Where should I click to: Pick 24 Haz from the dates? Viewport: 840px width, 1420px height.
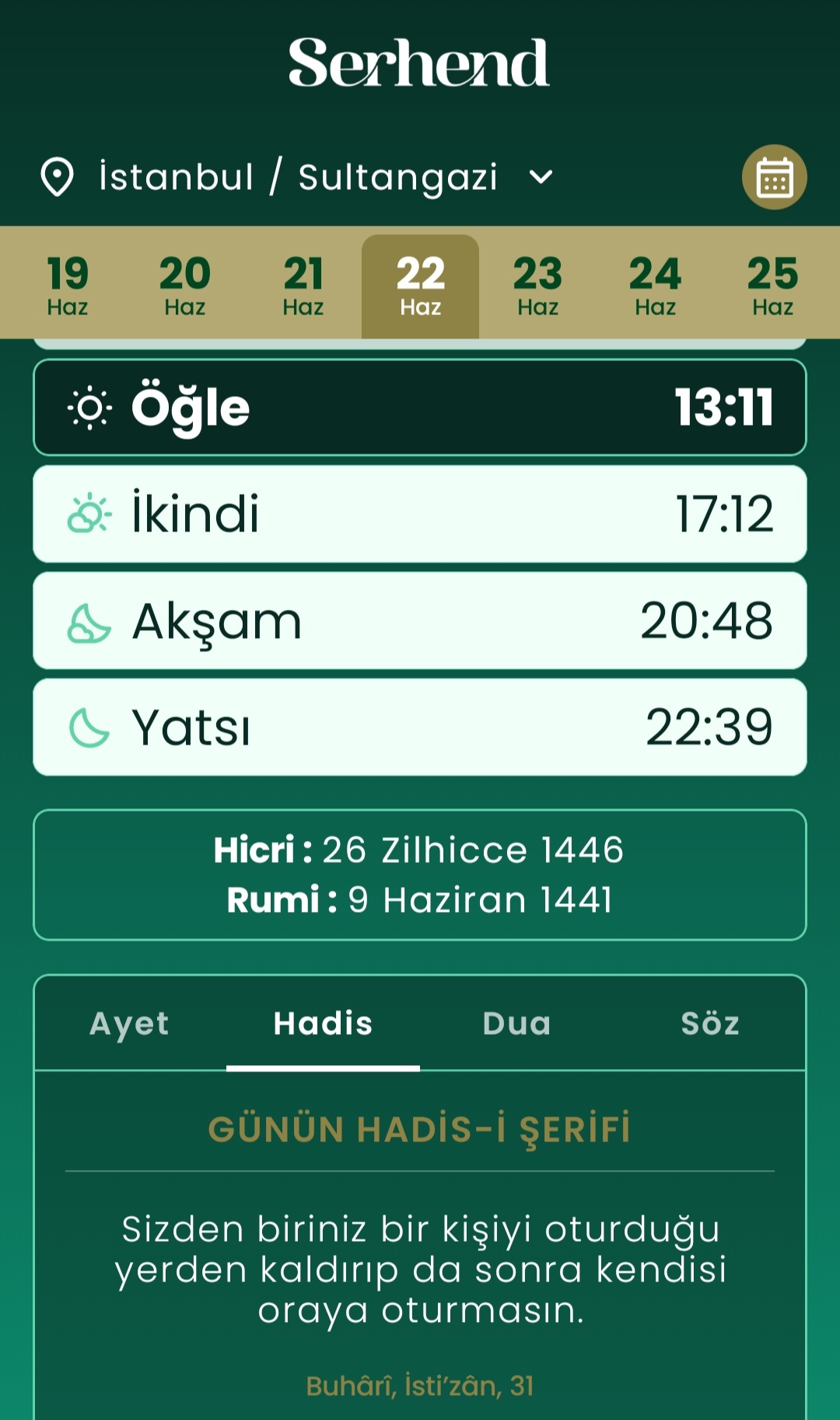[x=655, y=286]
